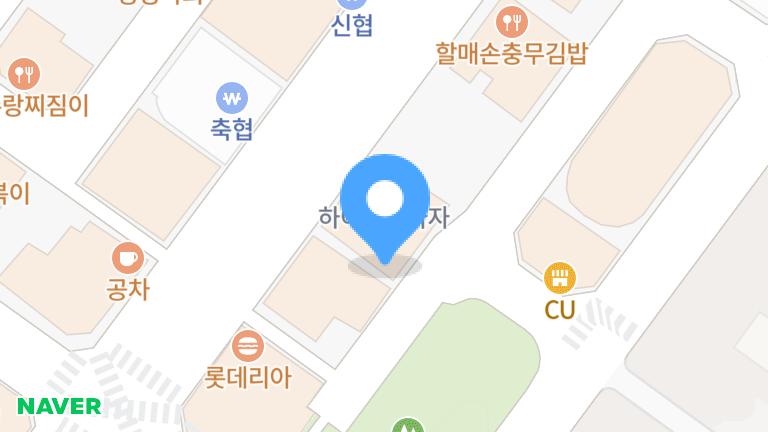Open the 공차 cafe marker
Viewport: 768px width, 432px height.
tap(128, 258)
